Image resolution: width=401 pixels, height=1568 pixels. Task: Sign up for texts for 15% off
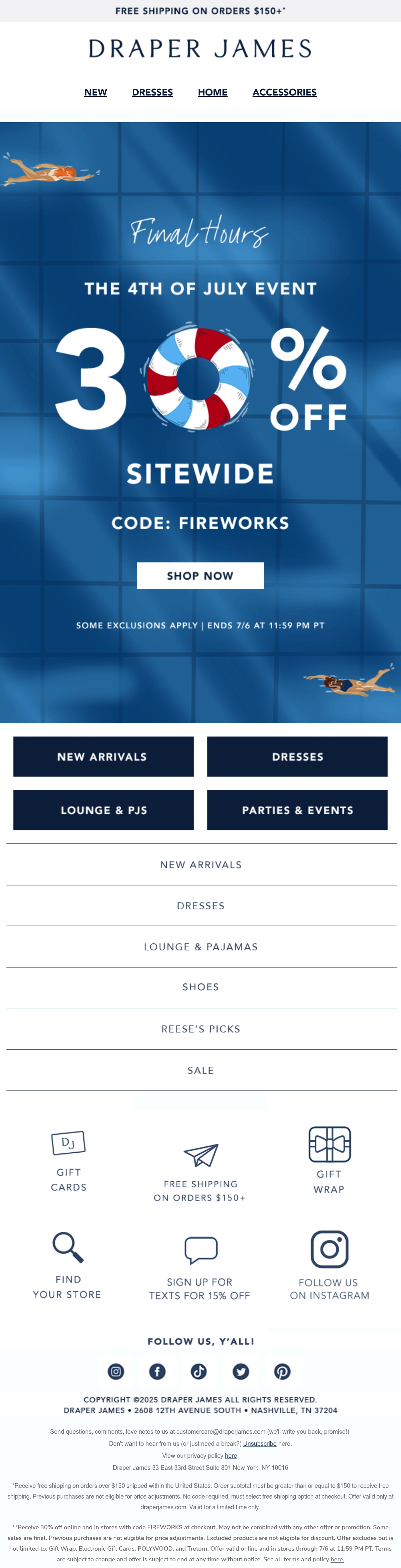200,1268
